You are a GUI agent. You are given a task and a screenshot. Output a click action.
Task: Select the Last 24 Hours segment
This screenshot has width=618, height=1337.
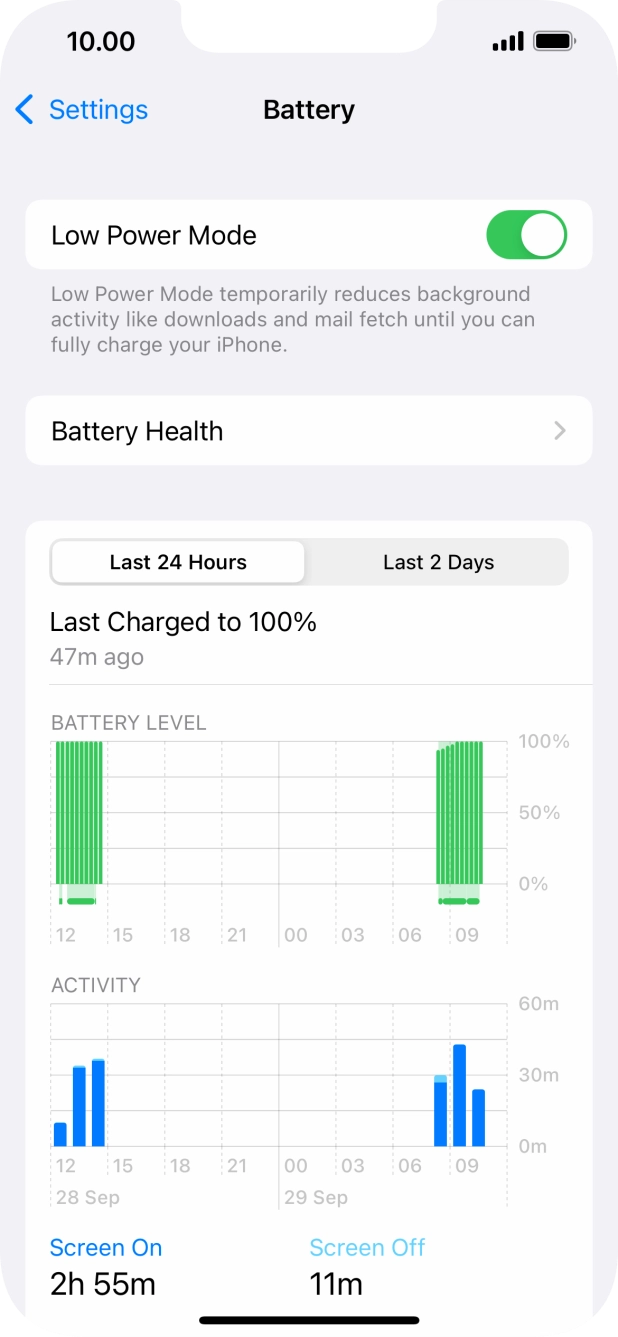[x=178, y=562]
